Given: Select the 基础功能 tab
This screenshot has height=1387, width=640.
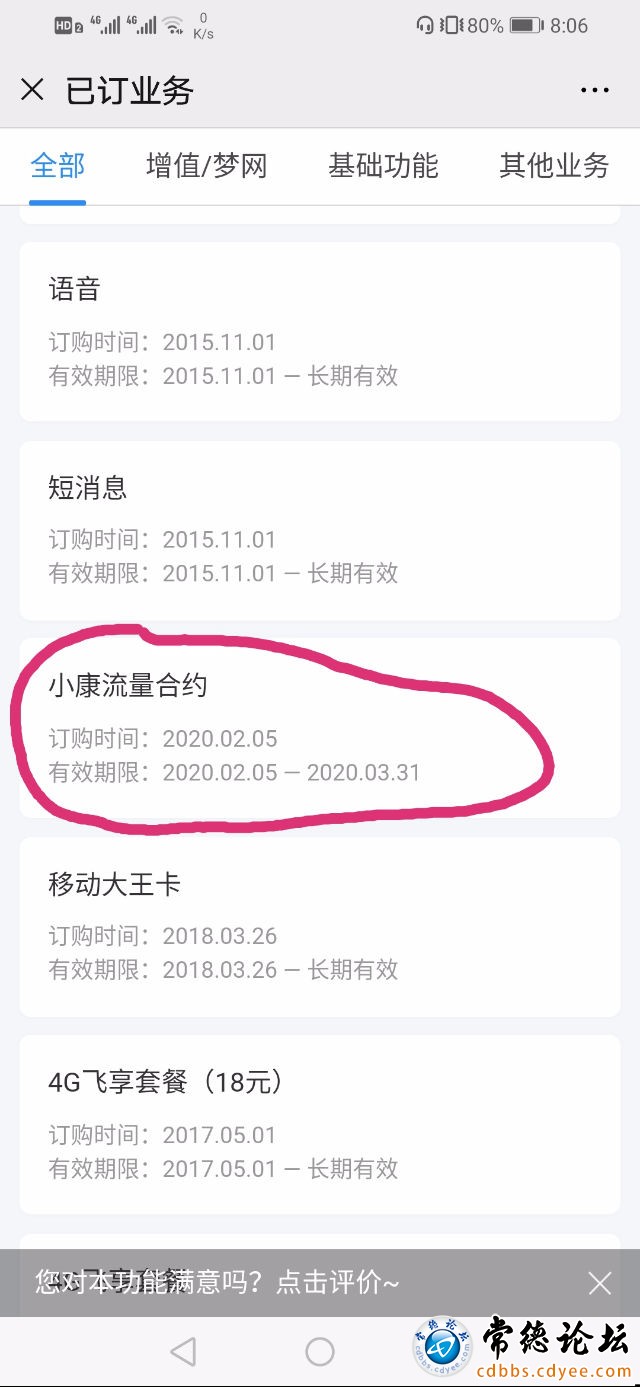Looking at the screenshot, I should (383, 166).
